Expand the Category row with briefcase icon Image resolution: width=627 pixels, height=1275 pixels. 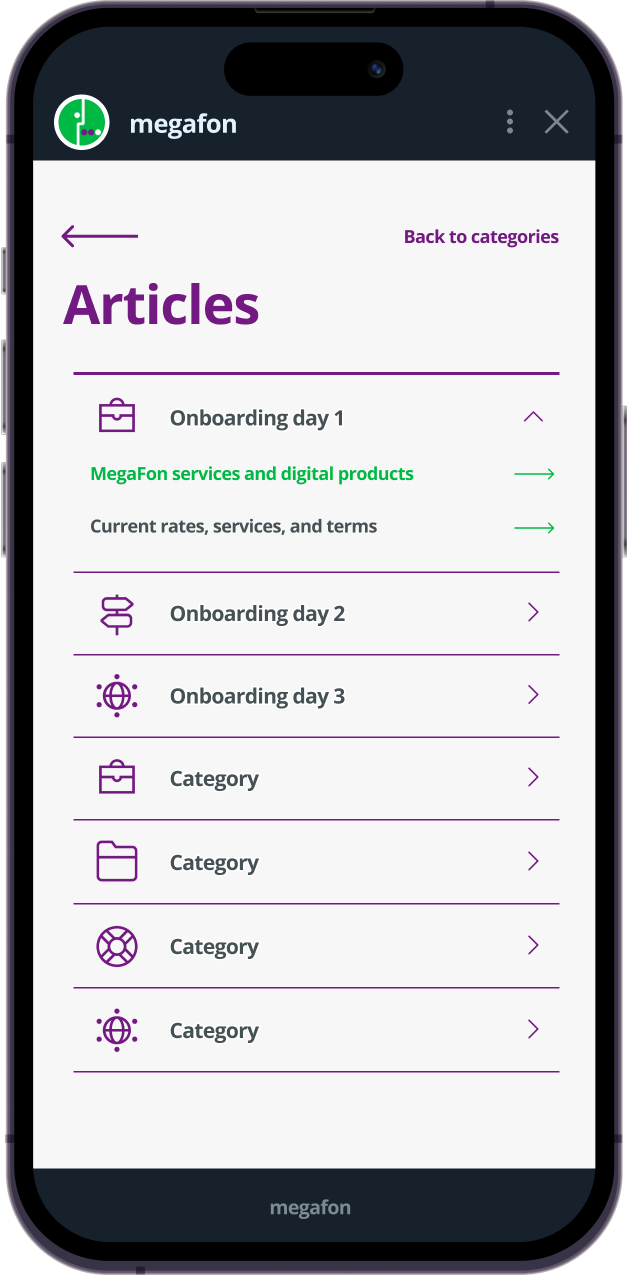[x=316, y=778]
